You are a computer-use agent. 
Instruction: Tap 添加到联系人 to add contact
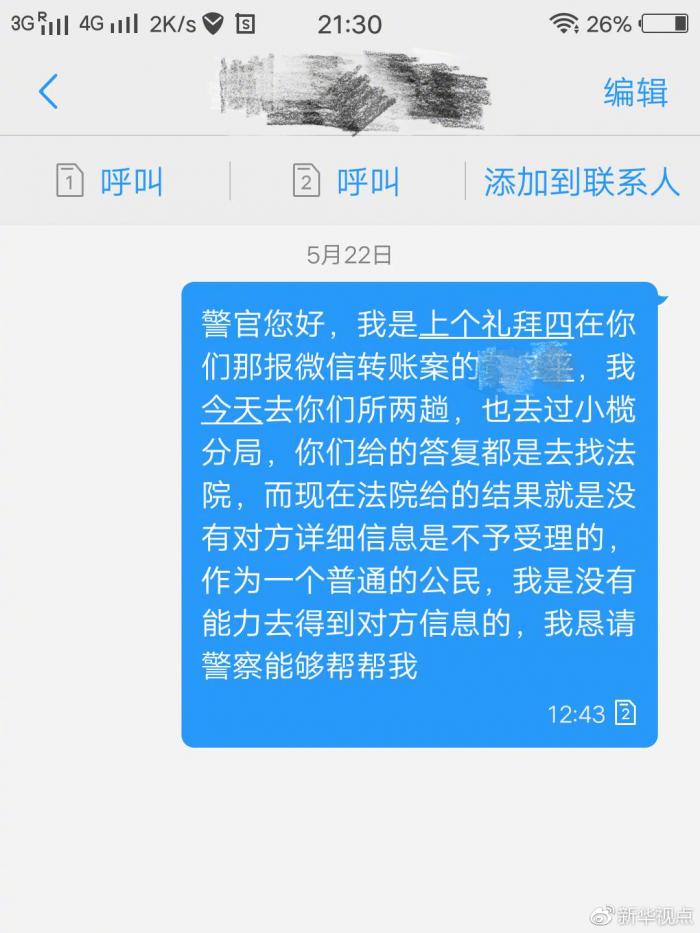click(x=581, y=182)
